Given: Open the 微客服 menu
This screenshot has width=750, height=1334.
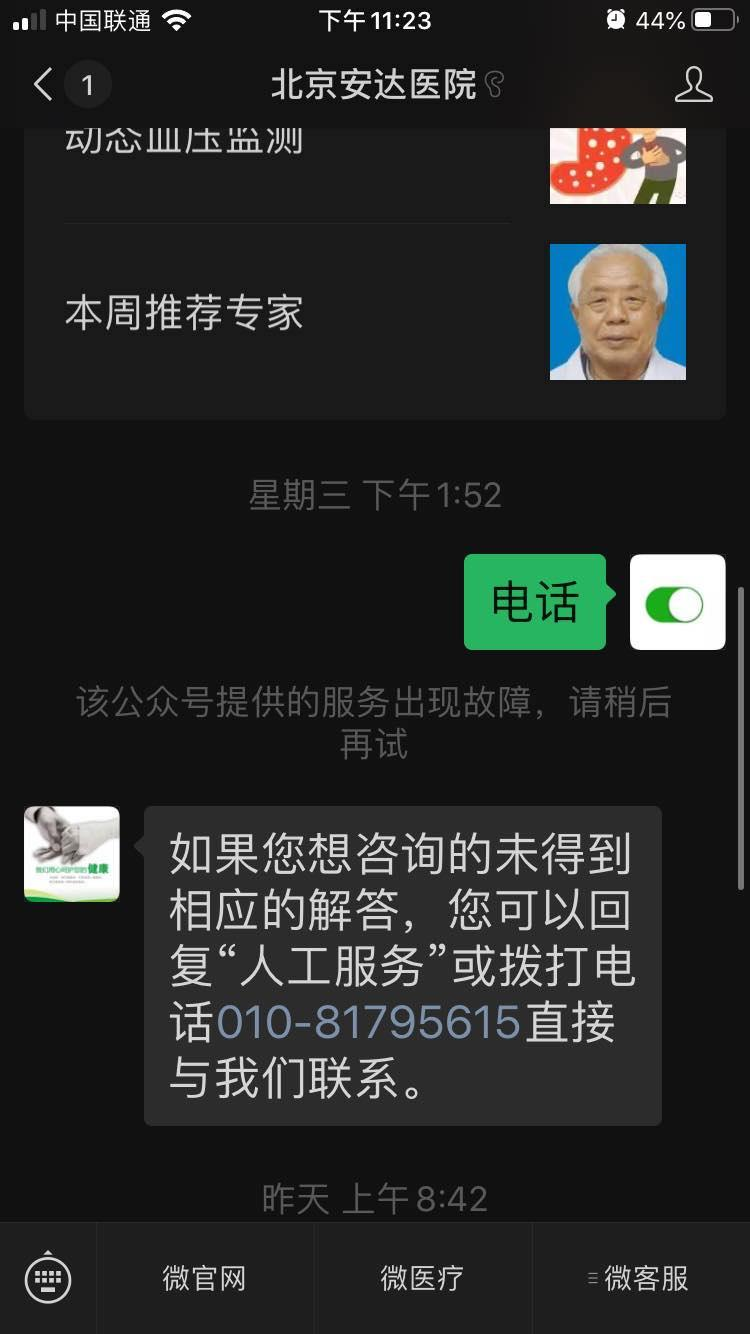Looking at the screenshot, I should pyautogui.click(x=640, y=1278).
